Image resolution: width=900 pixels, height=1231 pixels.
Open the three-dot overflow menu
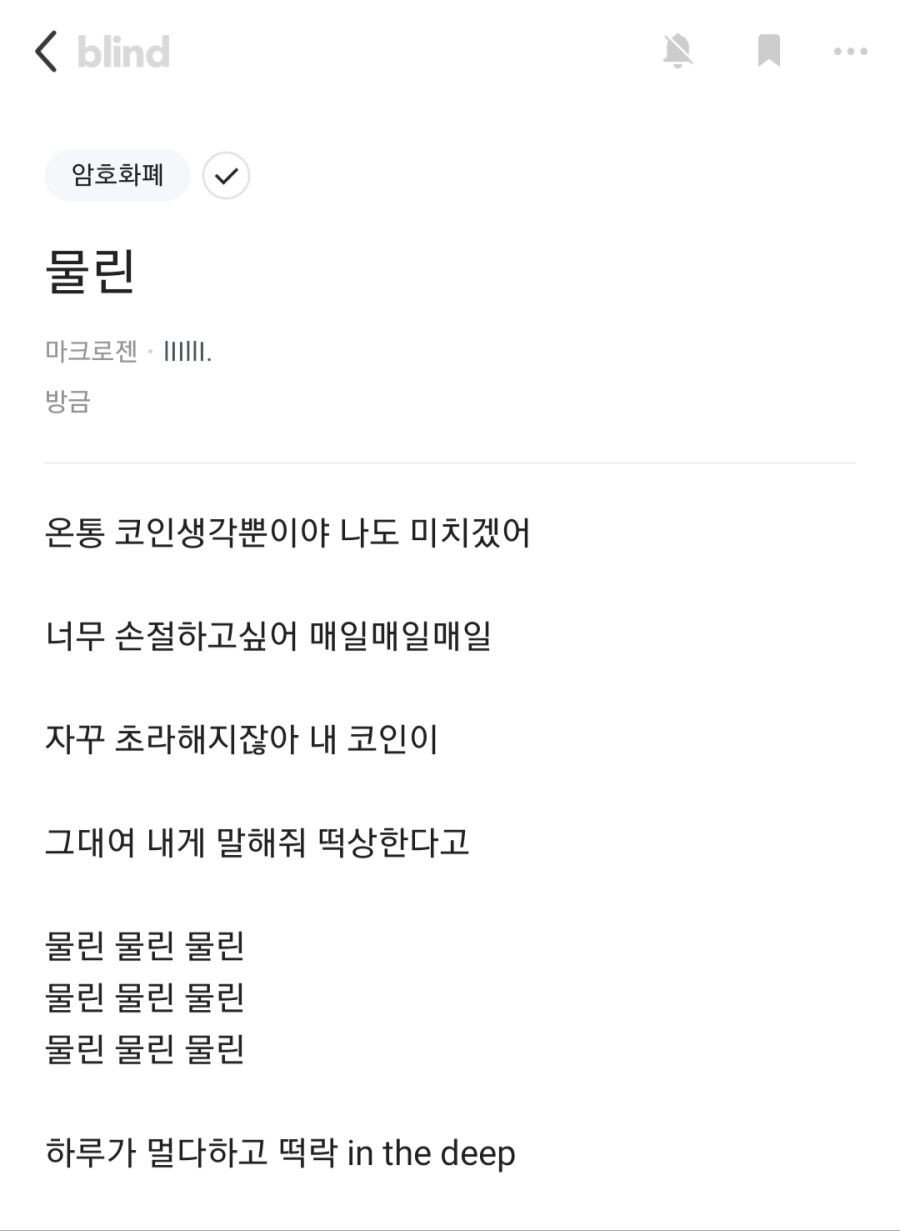[x=850, y=51]
